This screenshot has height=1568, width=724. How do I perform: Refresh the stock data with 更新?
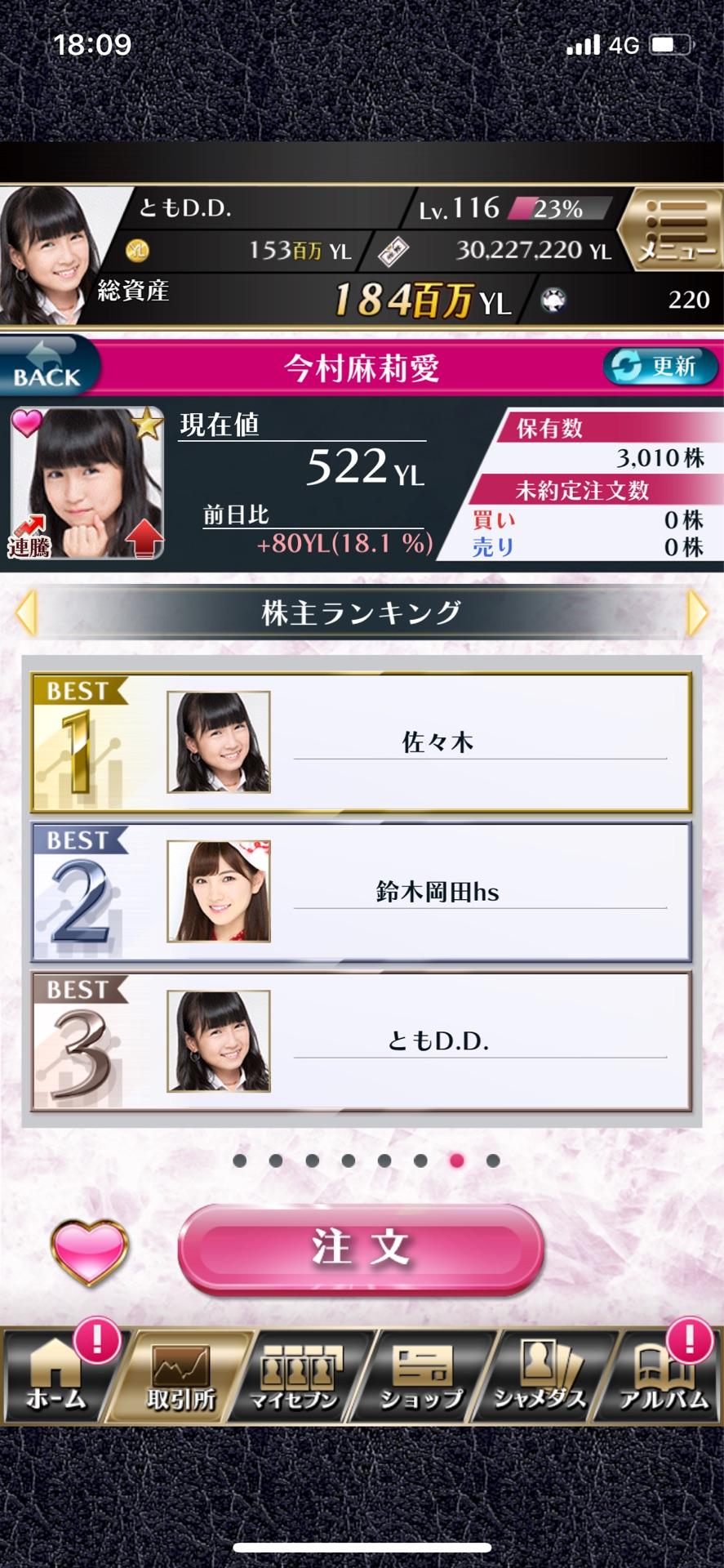click(x=660, y=366)
